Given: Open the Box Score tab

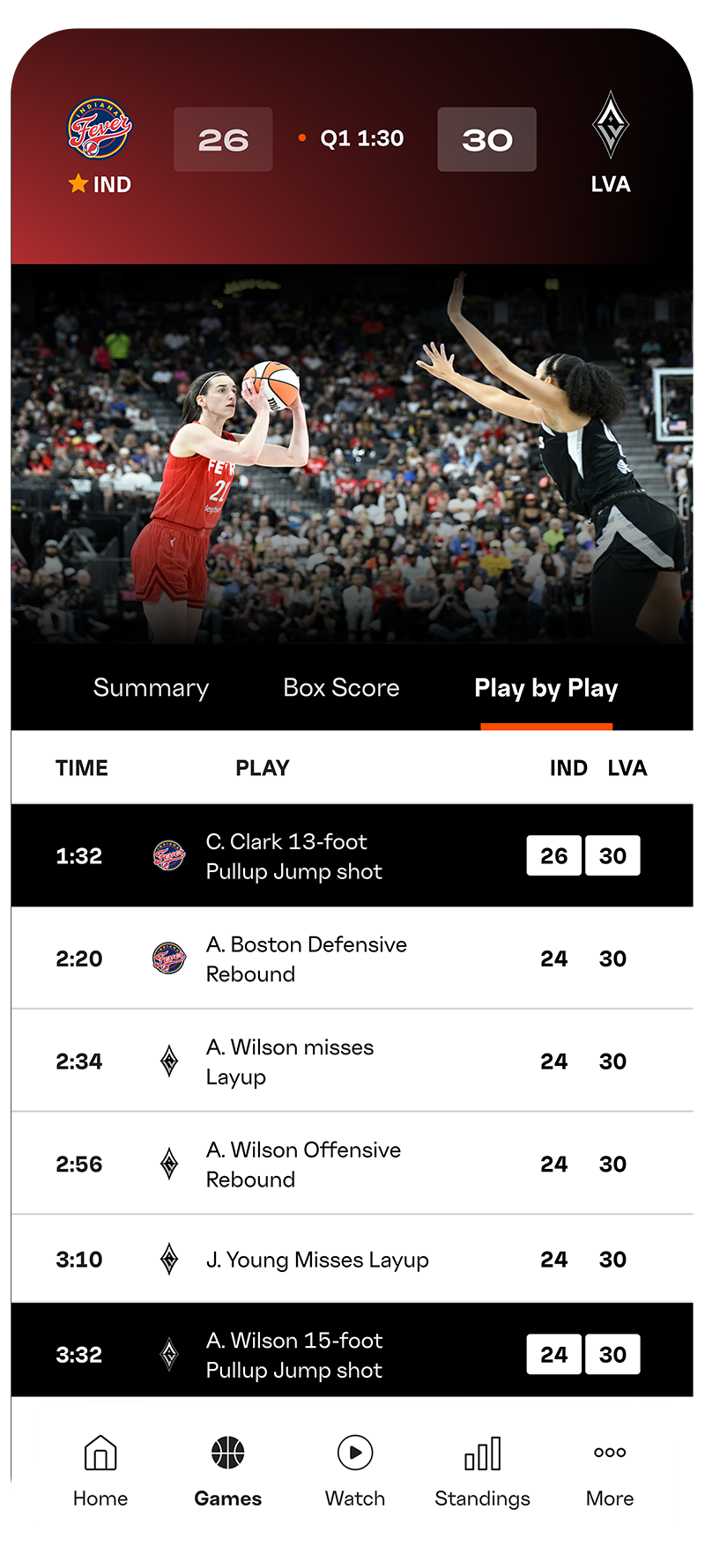Looking at the screenshot, I should coord(341,687).
